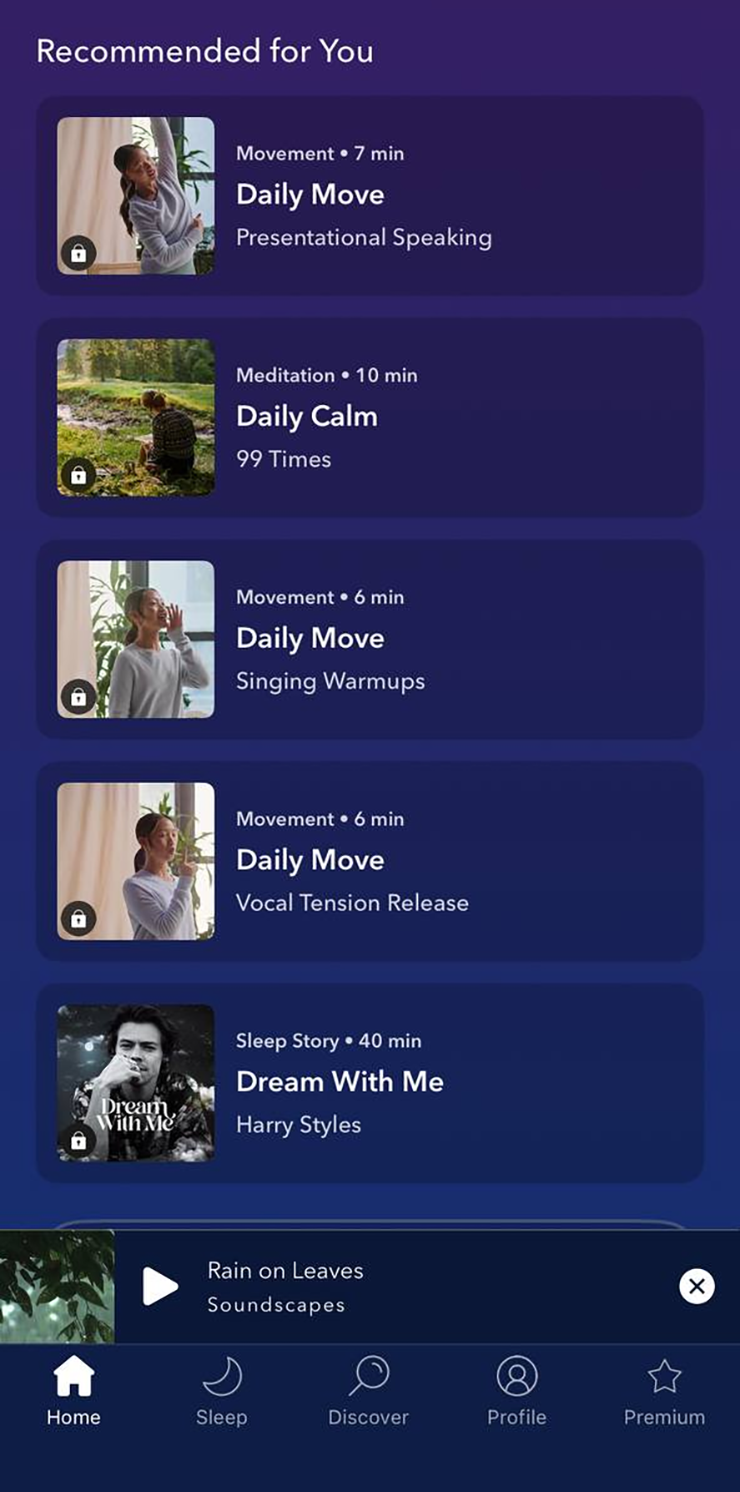Open Daily Move Vocal Tension Release card
The width and height of the screenshot is (740, 1492).
(x=370, y=862)
